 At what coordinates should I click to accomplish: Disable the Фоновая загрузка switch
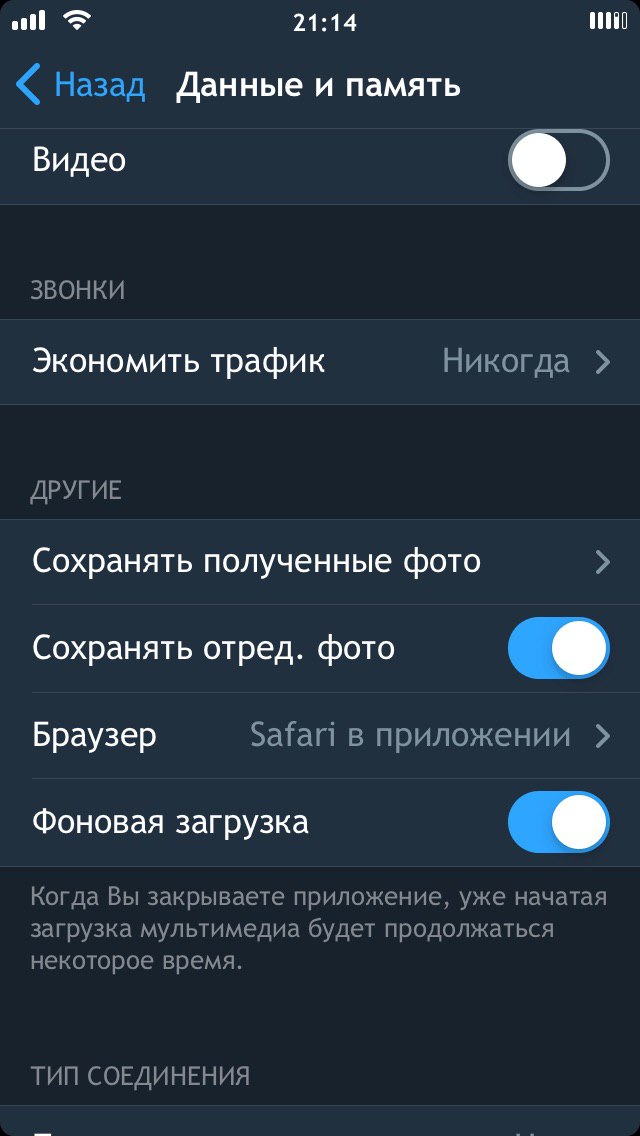point(558,822)
